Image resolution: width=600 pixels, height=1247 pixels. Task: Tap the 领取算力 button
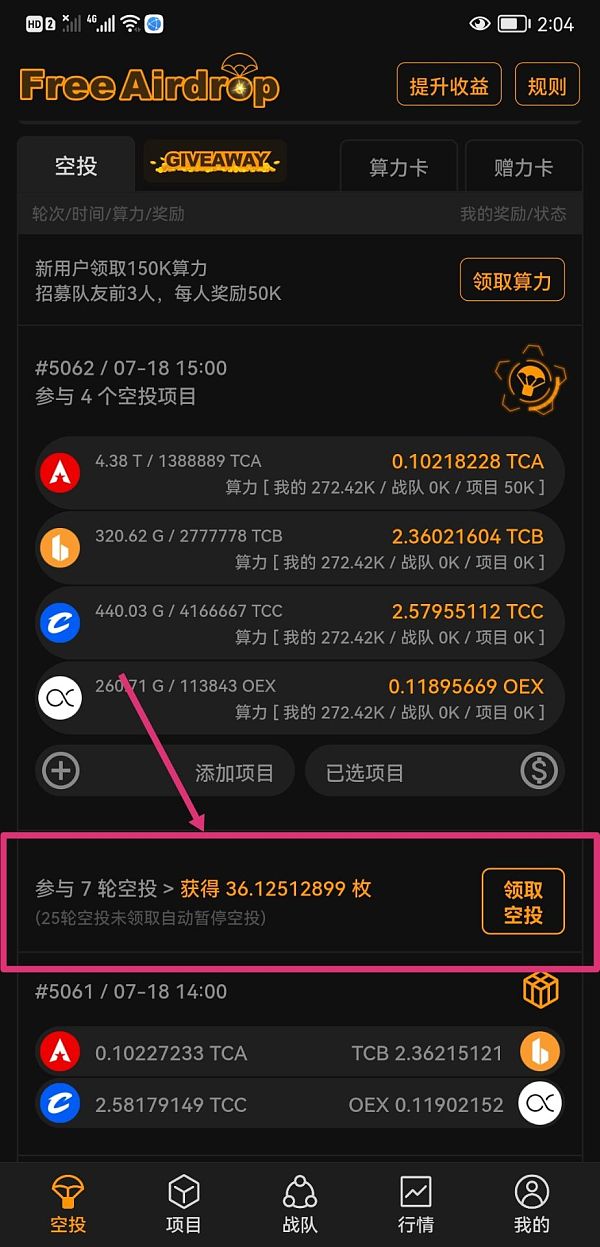click(x=512, y=281)
